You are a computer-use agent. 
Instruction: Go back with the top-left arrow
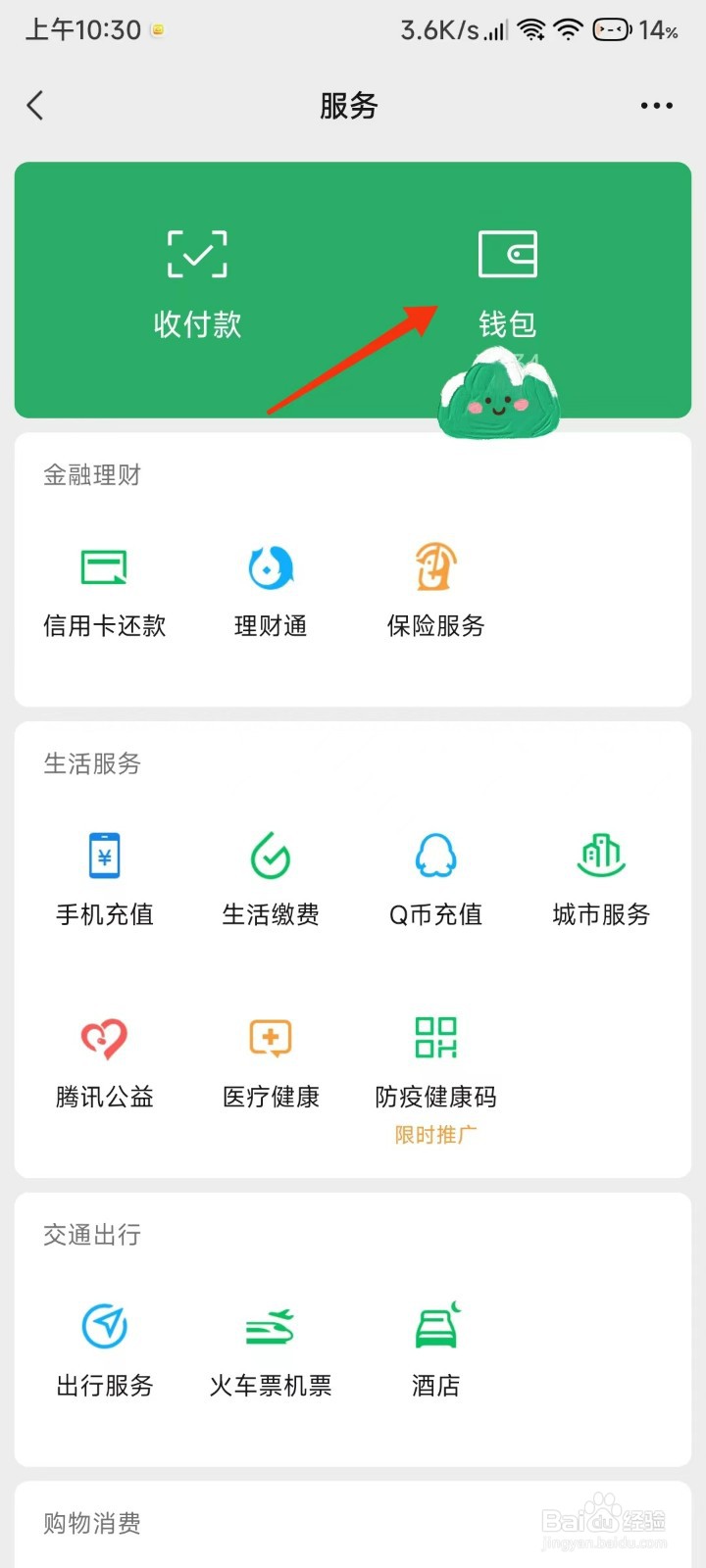pyautogui.click(x=35, y=105)
